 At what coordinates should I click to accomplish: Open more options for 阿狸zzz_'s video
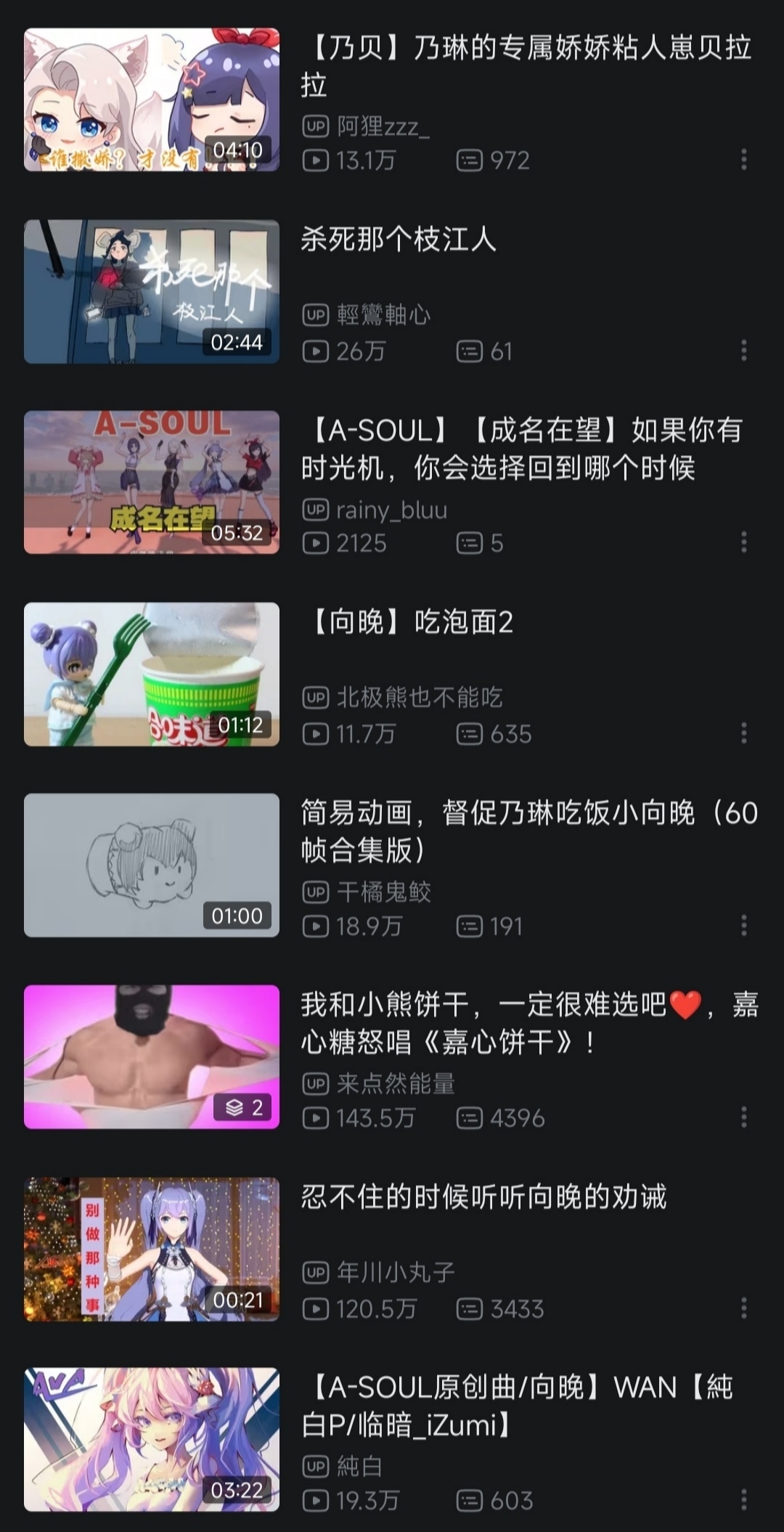click(743, 160)
